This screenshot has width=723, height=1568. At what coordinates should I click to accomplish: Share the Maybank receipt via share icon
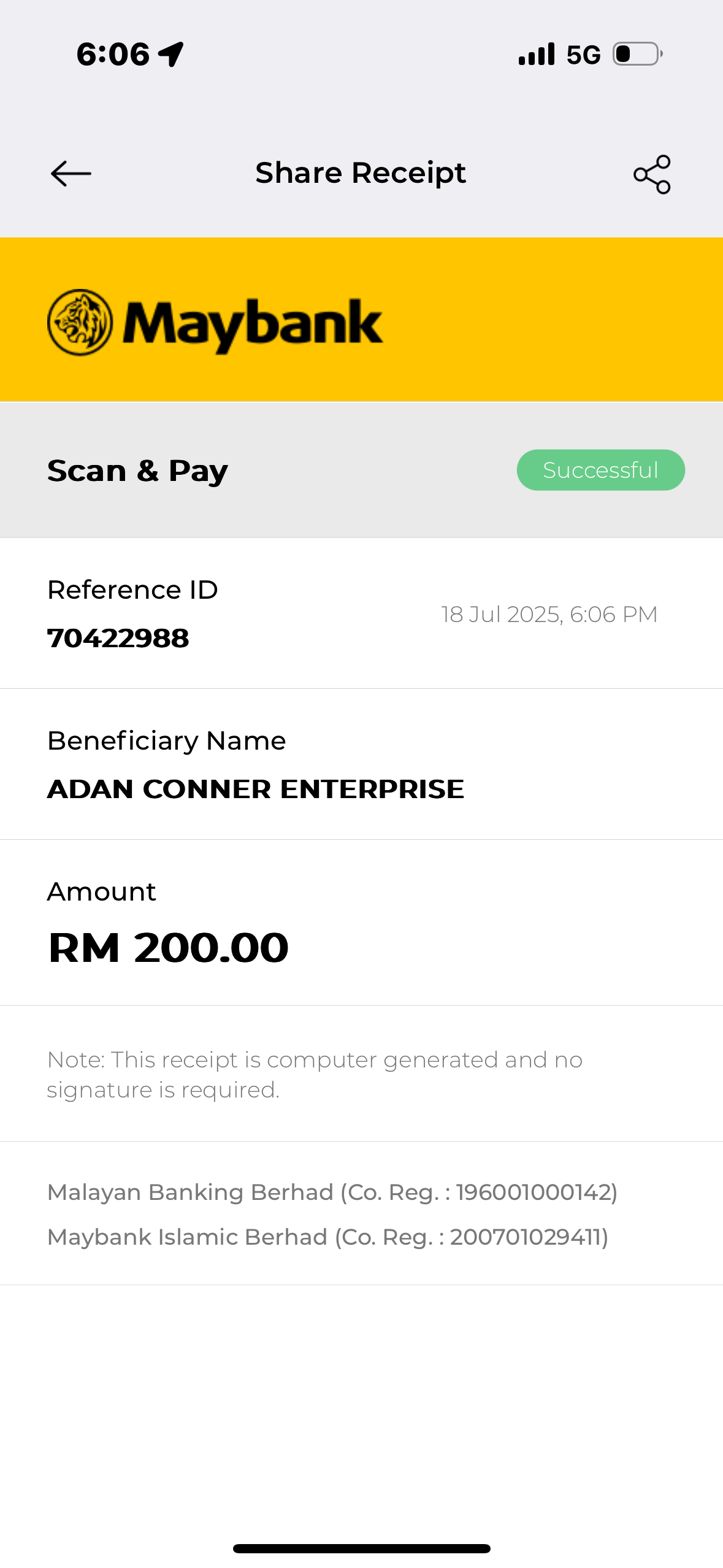coord(652,174)
